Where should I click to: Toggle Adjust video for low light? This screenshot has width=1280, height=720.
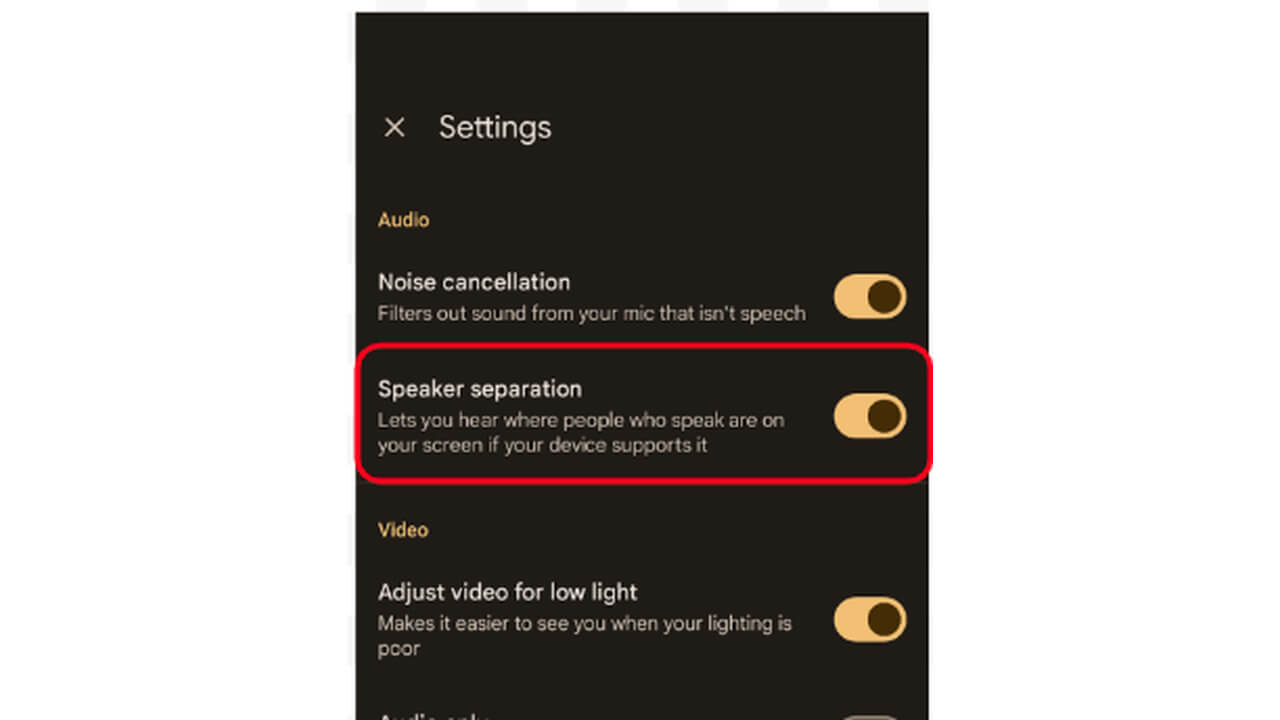(869, 620)
